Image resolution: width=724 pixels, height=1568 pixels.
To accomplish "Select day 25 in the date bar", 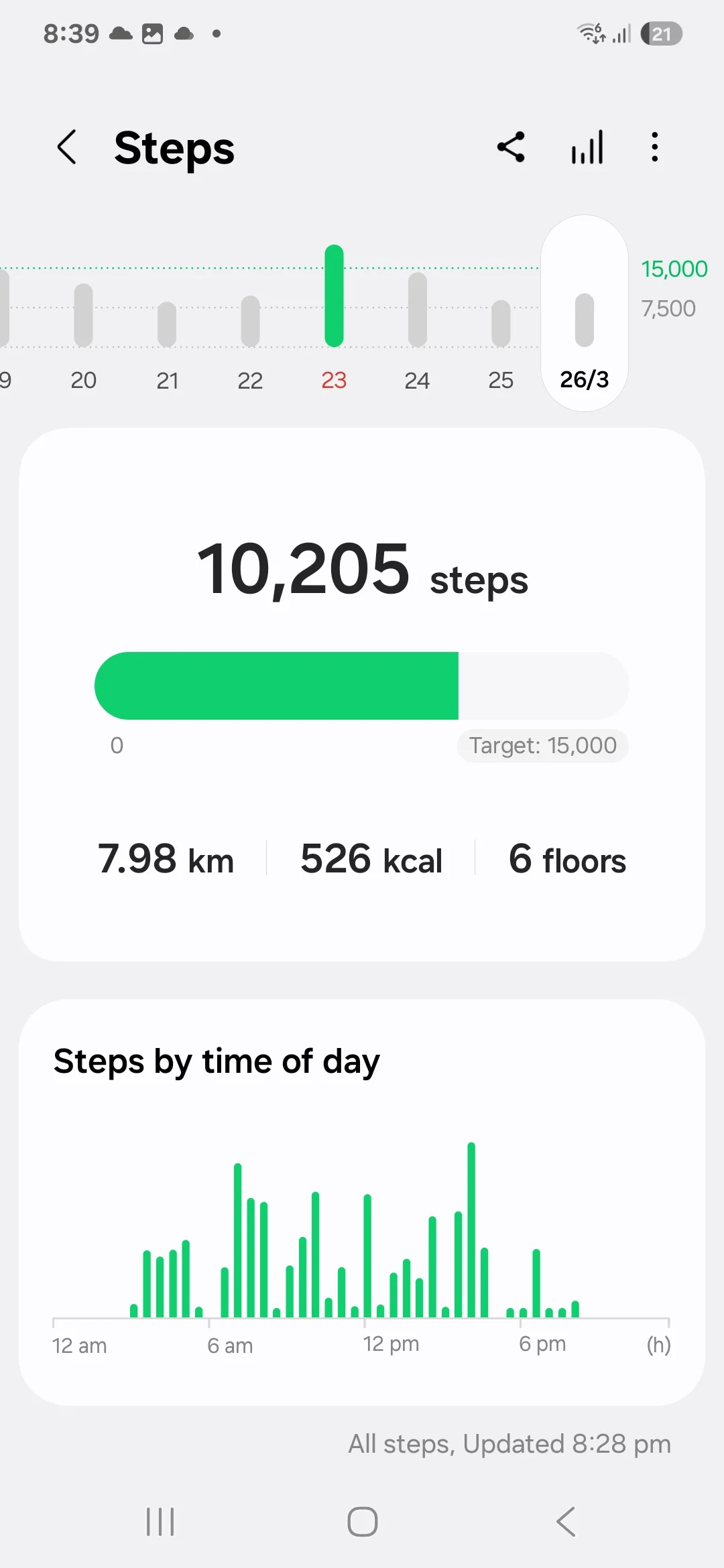I will pyautogui.click(x=501, y=328).
